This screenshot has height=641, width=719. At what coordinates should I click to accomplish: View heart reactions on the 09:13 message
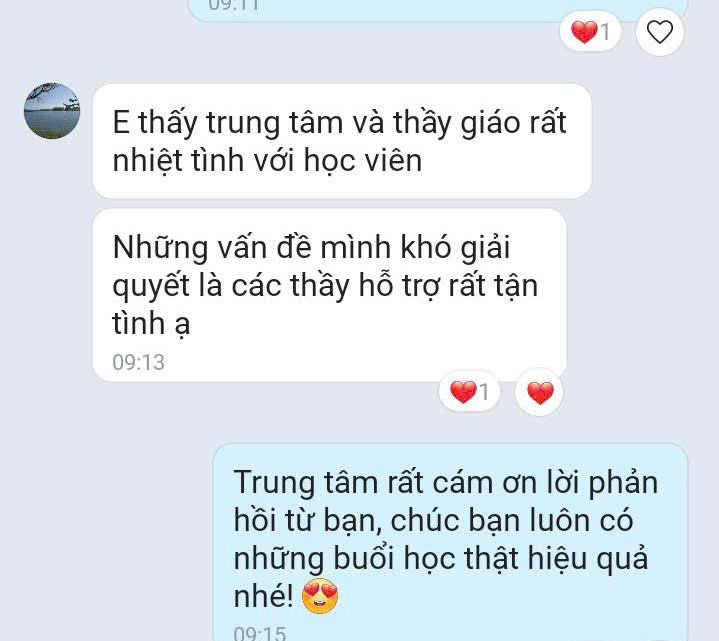coord(470,392)
